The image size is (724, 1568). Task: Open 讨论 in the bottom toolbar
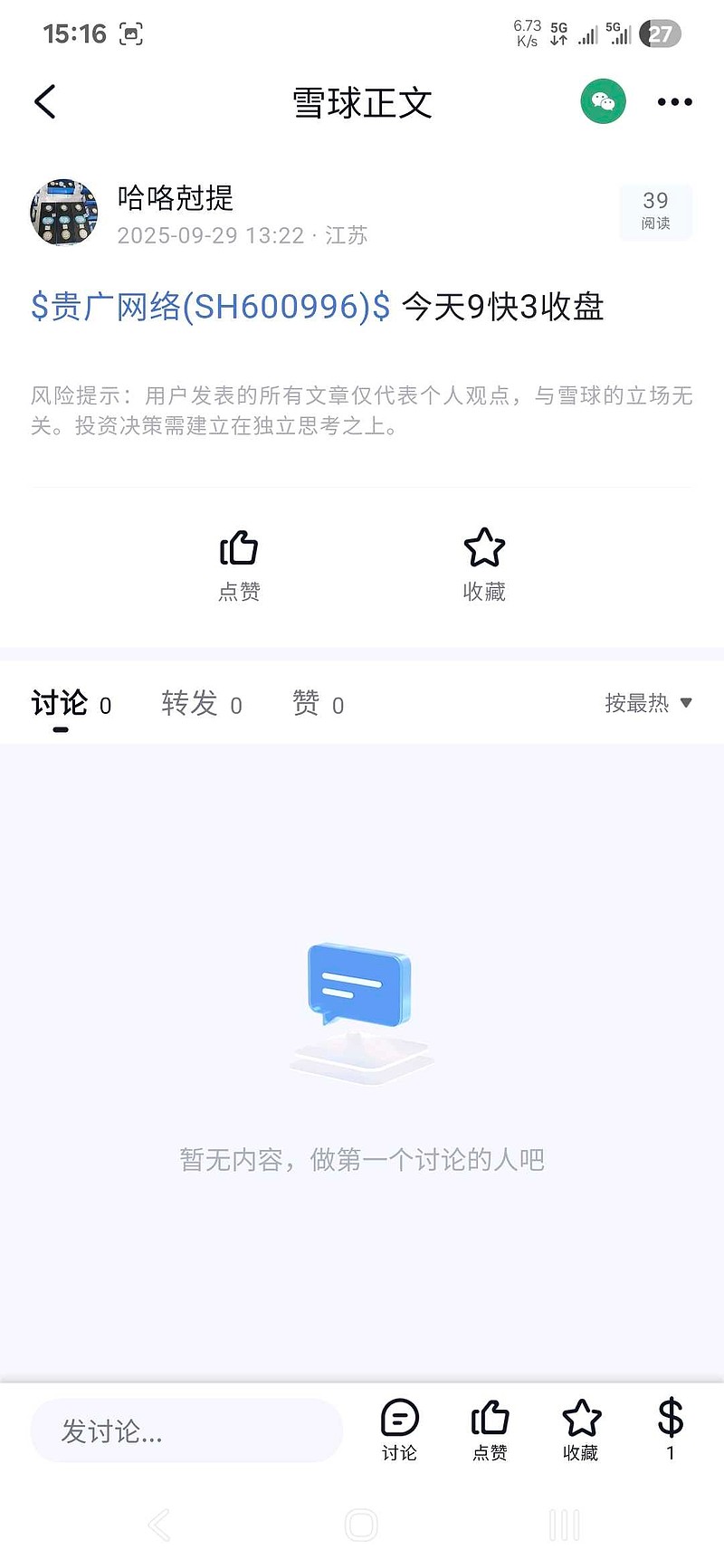[x=399, y=1429]
